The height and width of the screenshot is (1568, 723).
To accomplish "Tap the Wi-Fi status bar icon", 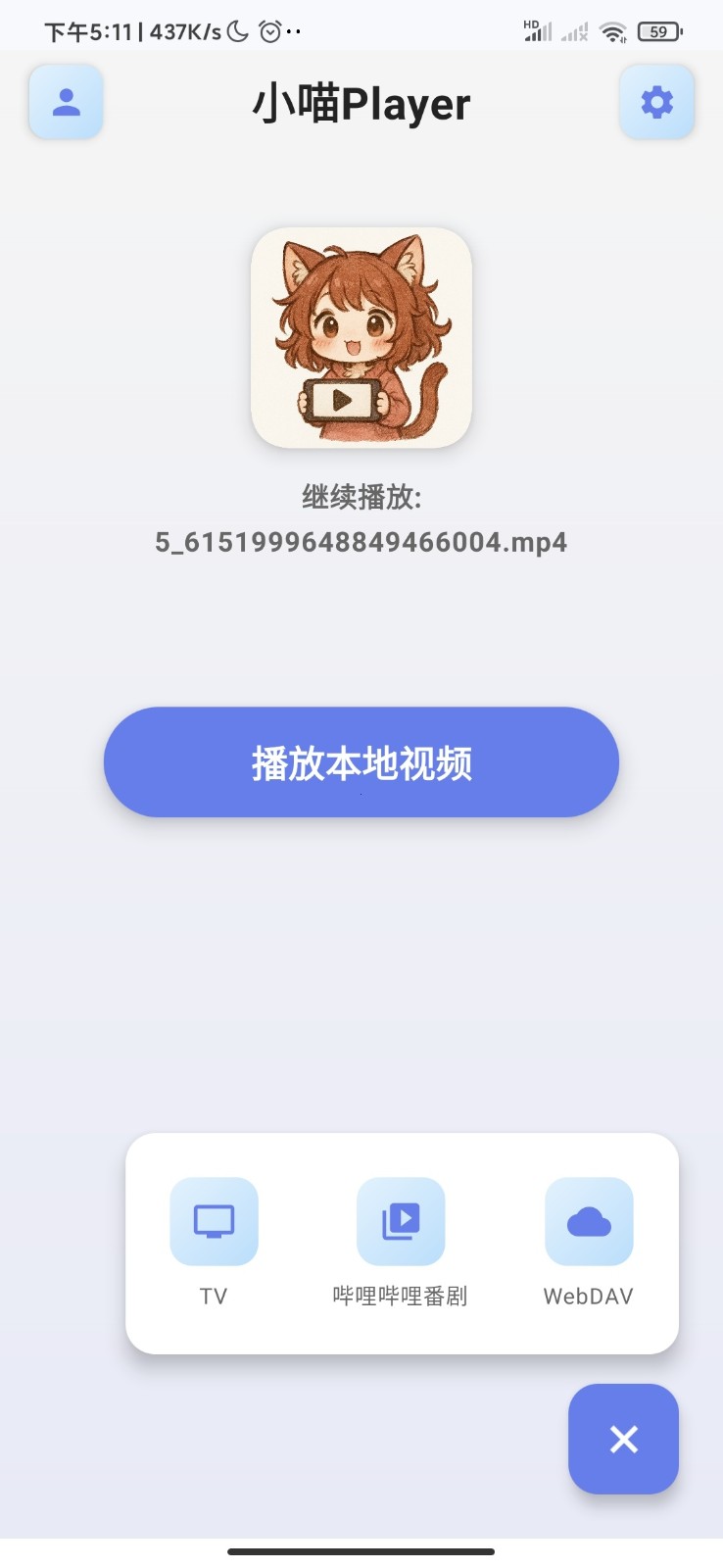I will click(x=613, y=31).
